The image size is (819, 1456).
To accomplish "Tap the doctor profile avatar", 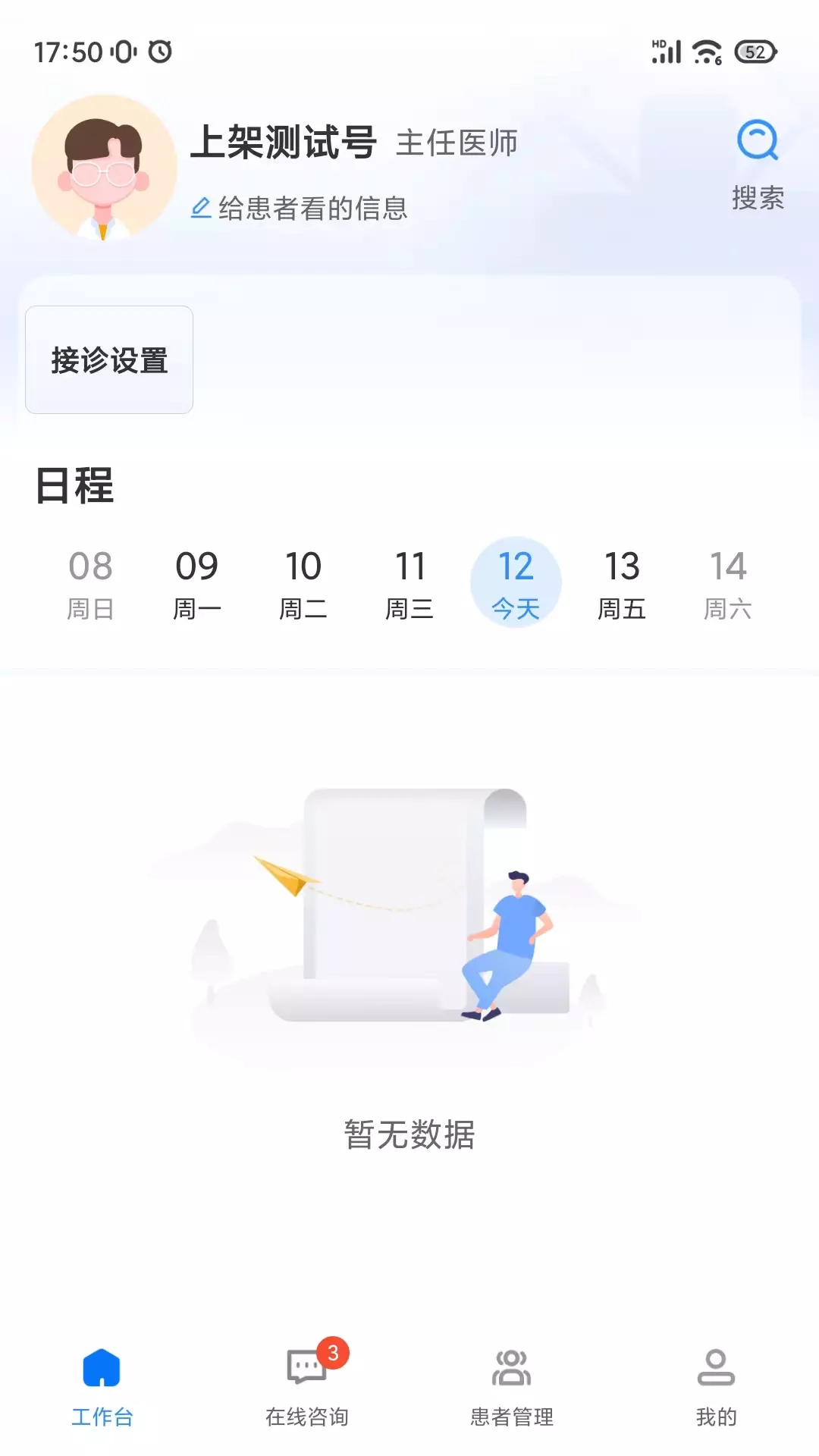I will pos(104,168).
